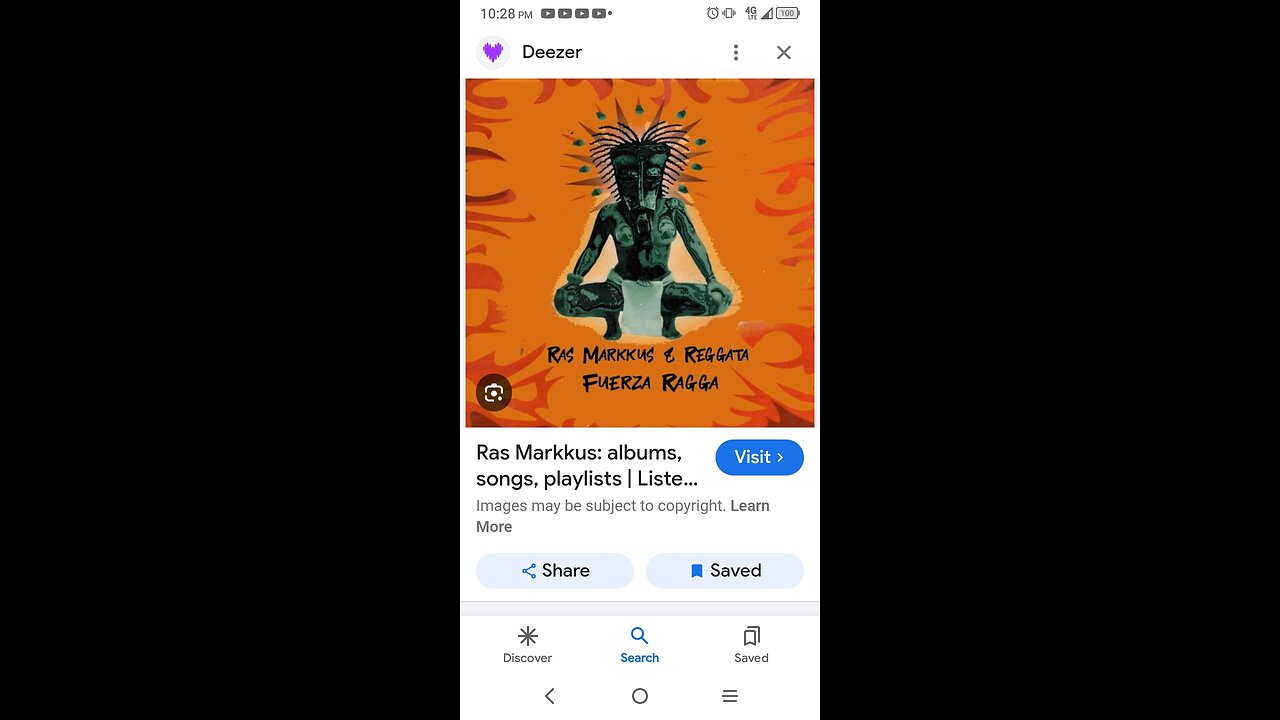The image size is (1280, 720).
Task: Open the three-dot overflow menu
Action: pos(736,52)
